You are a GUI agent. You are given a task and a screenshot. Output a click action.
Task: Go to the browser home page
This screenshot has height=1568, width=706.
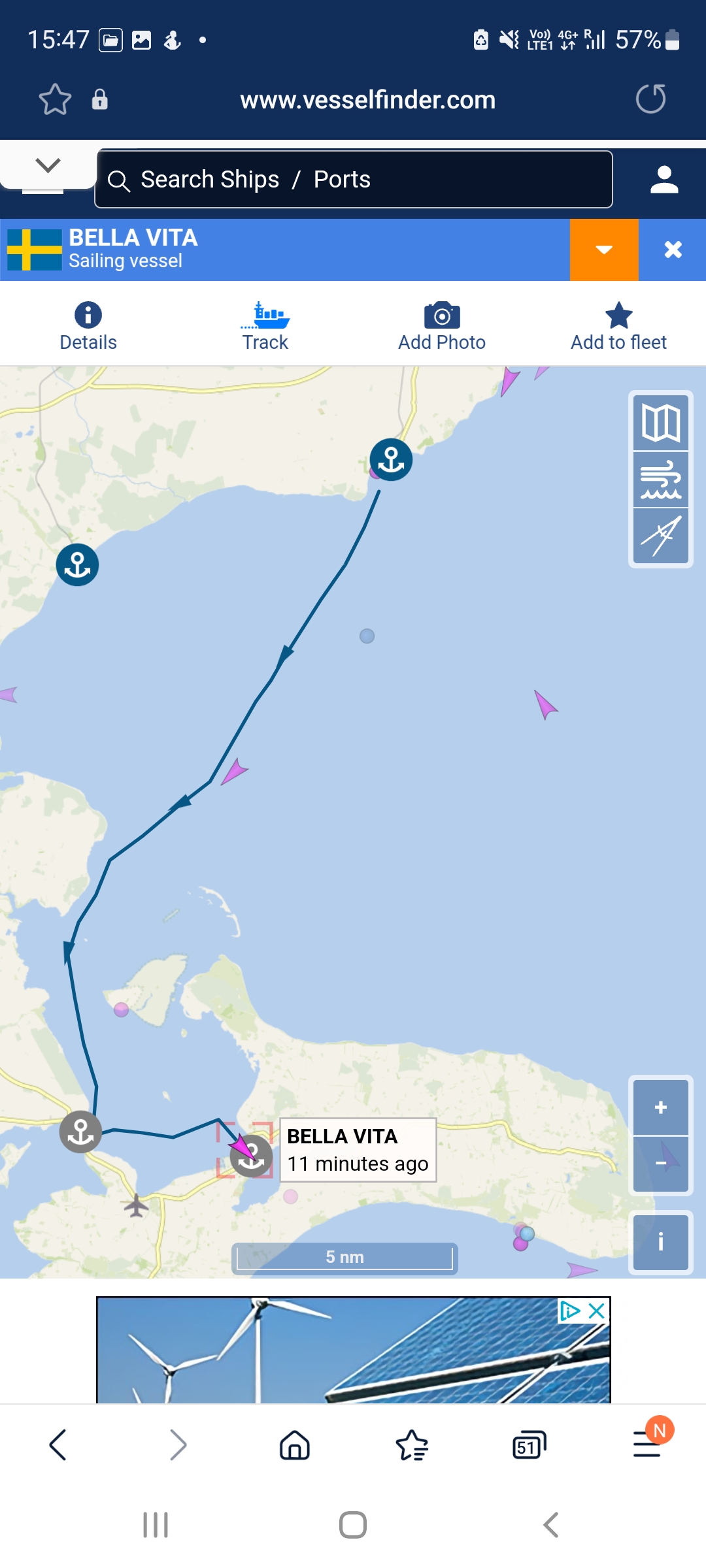point(294,1445)
